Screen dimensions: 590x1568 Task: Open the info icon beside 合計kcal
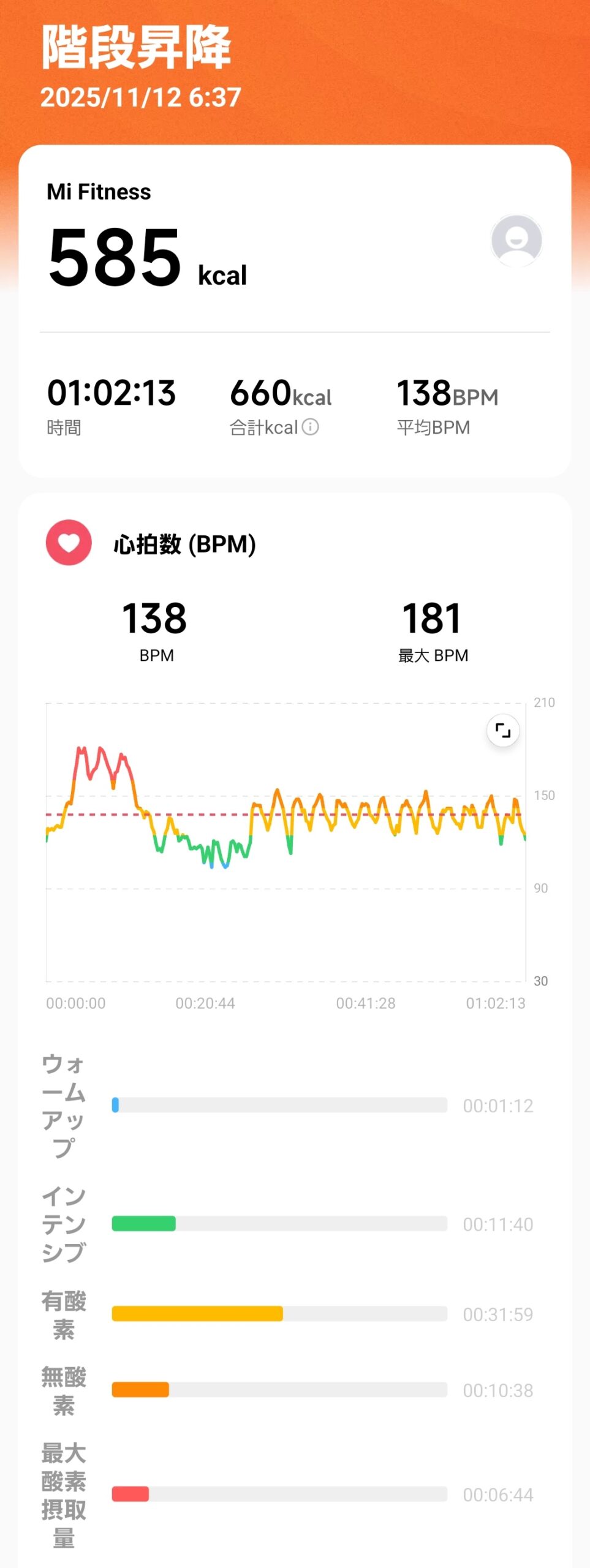(311, 427)
